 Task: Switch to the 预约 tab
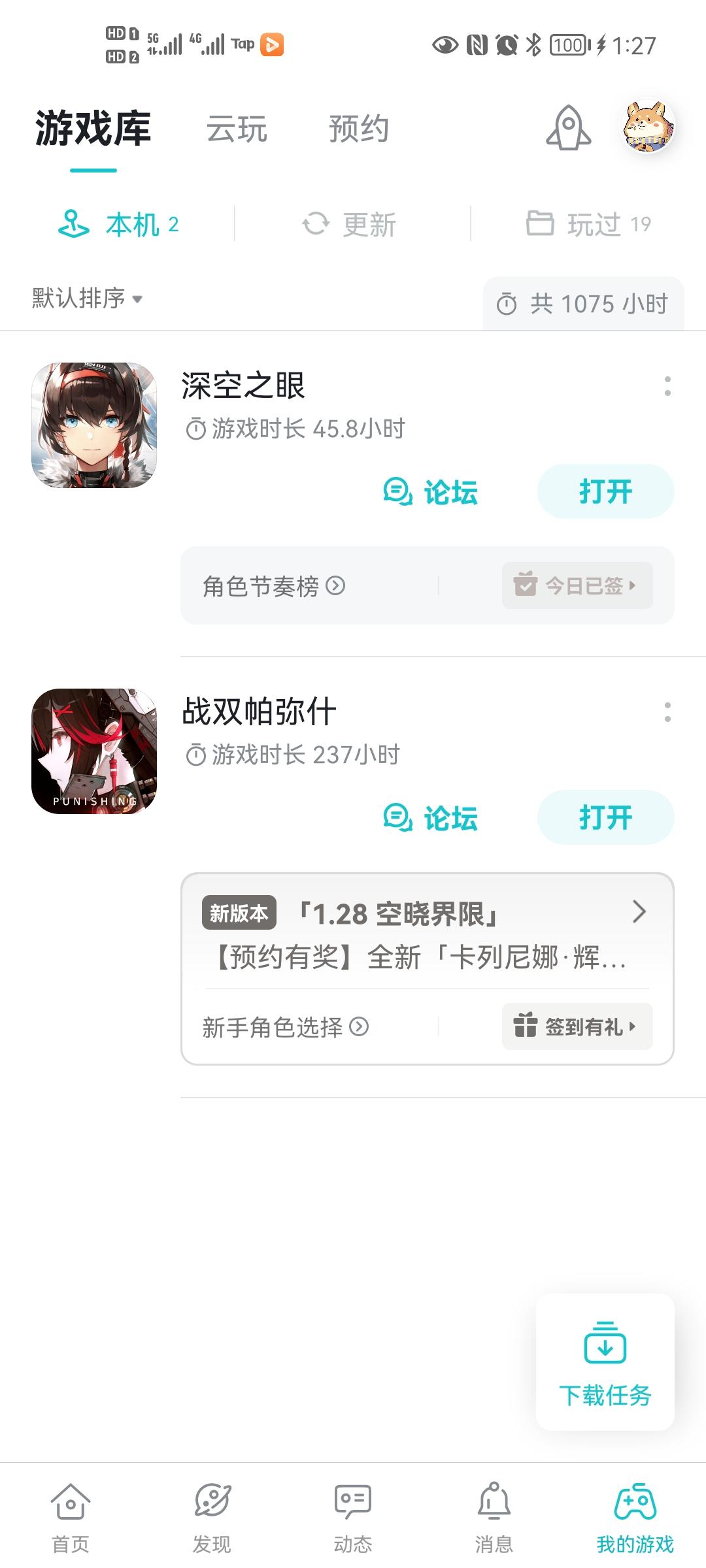pyautogui.click(x=359, y=130)
